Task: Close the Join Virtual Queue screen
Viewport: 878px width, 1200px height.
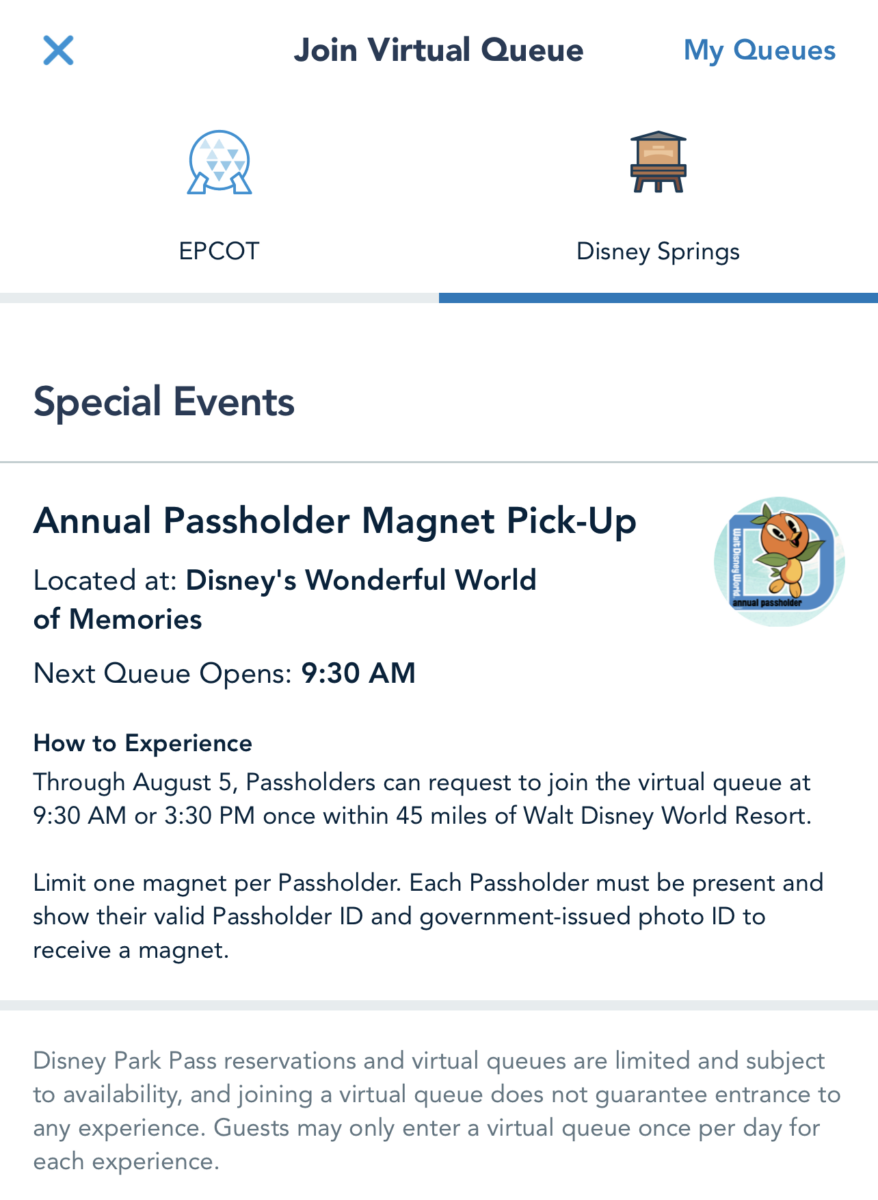Action: click(58, 50)
